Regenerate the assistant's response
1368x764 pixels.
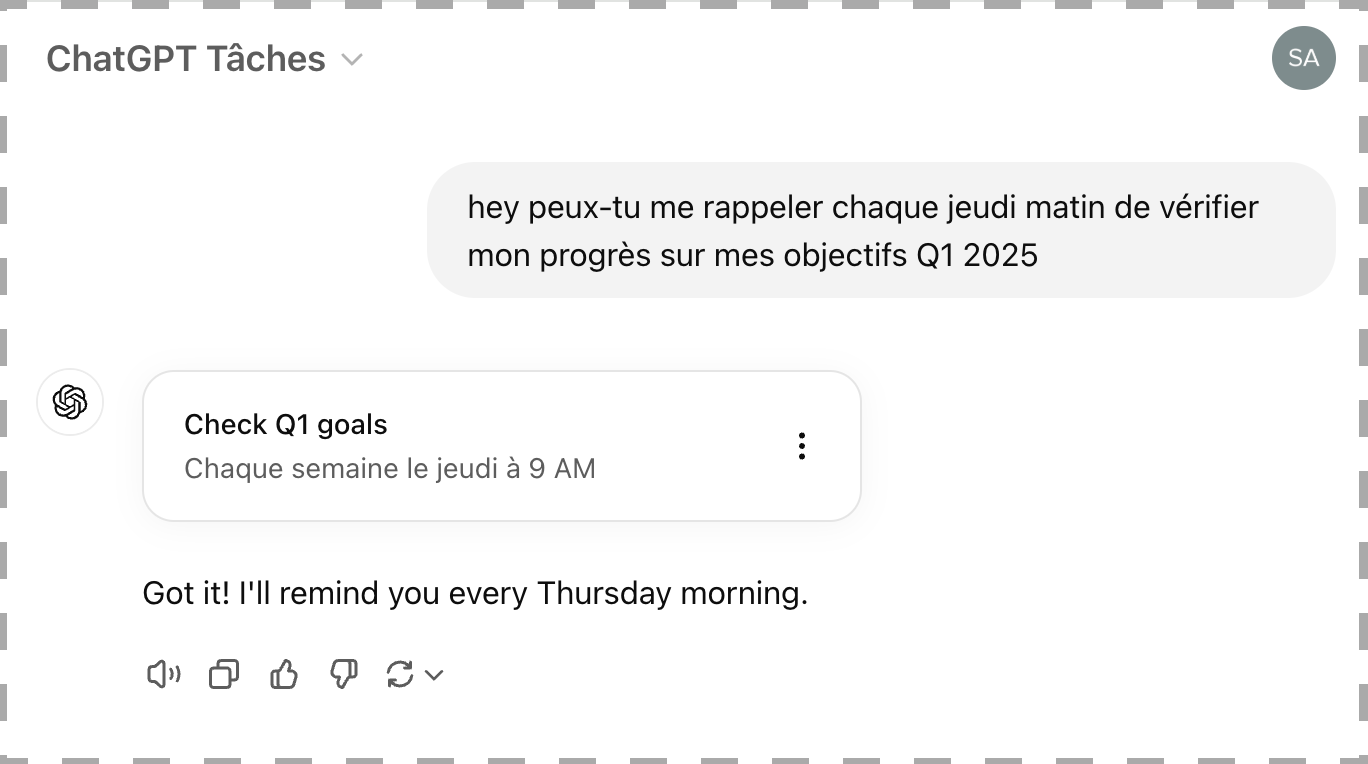click(400, 675)
